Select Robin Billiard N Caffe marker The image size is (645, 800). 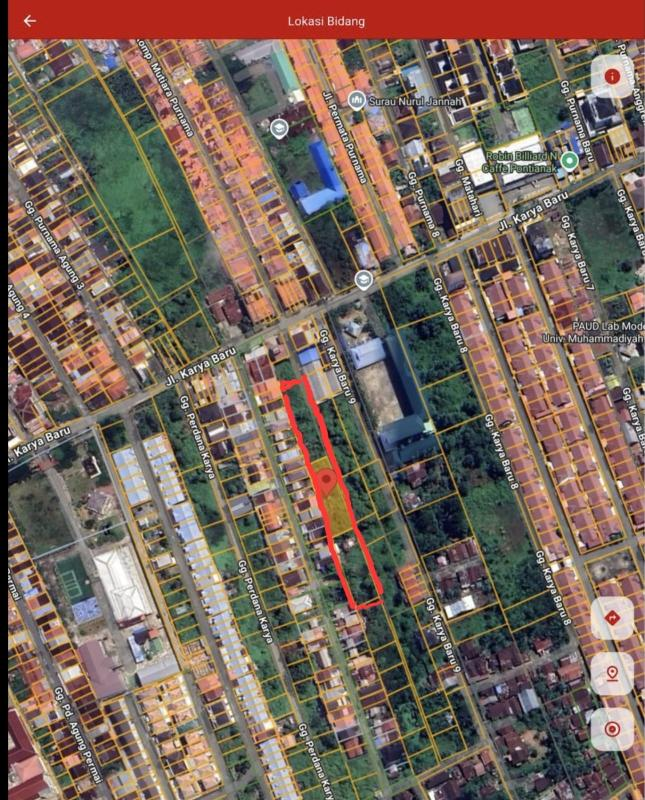[x=570, y=160]
